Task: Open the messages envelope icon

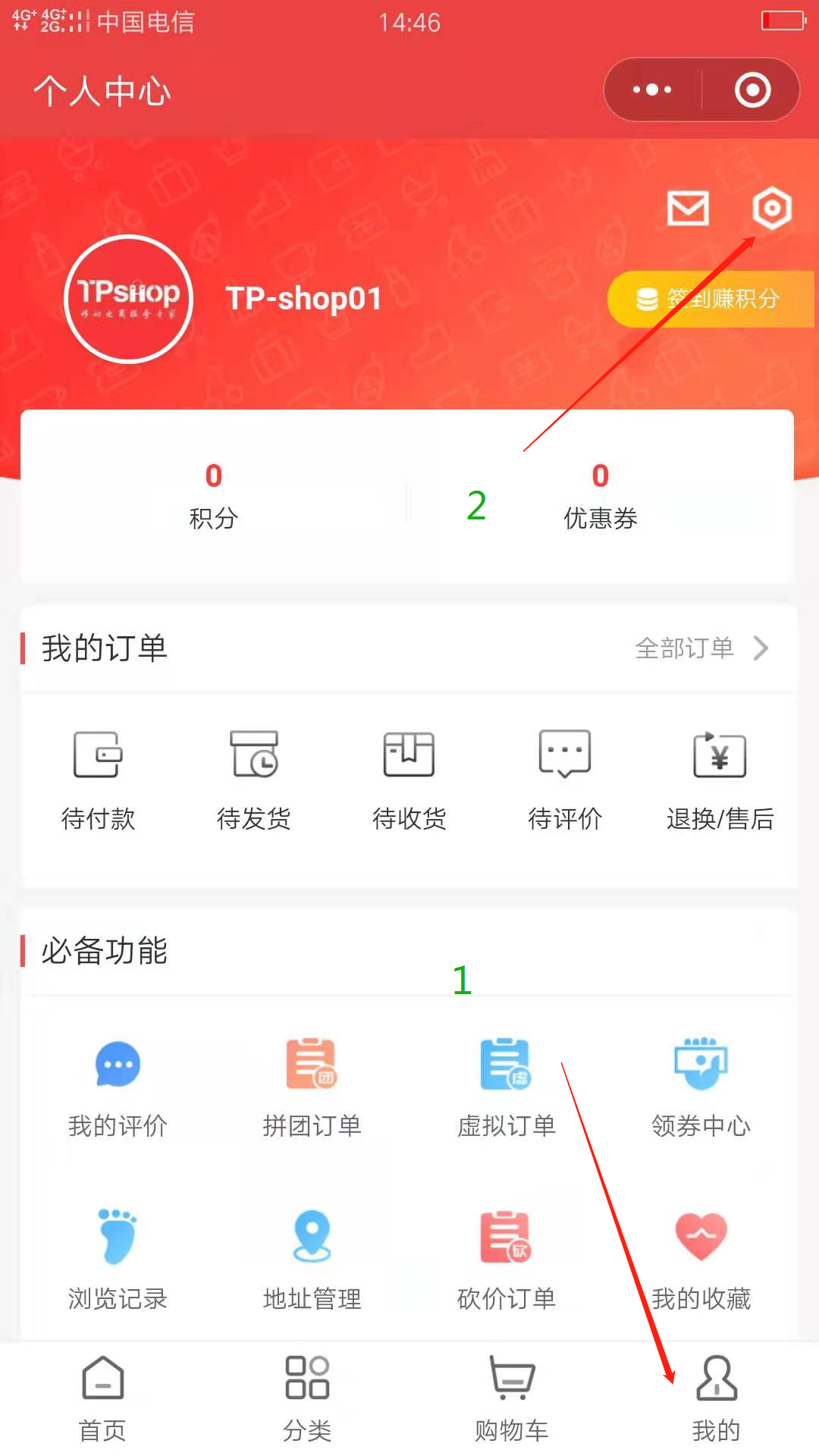Action: pos(688,209)
